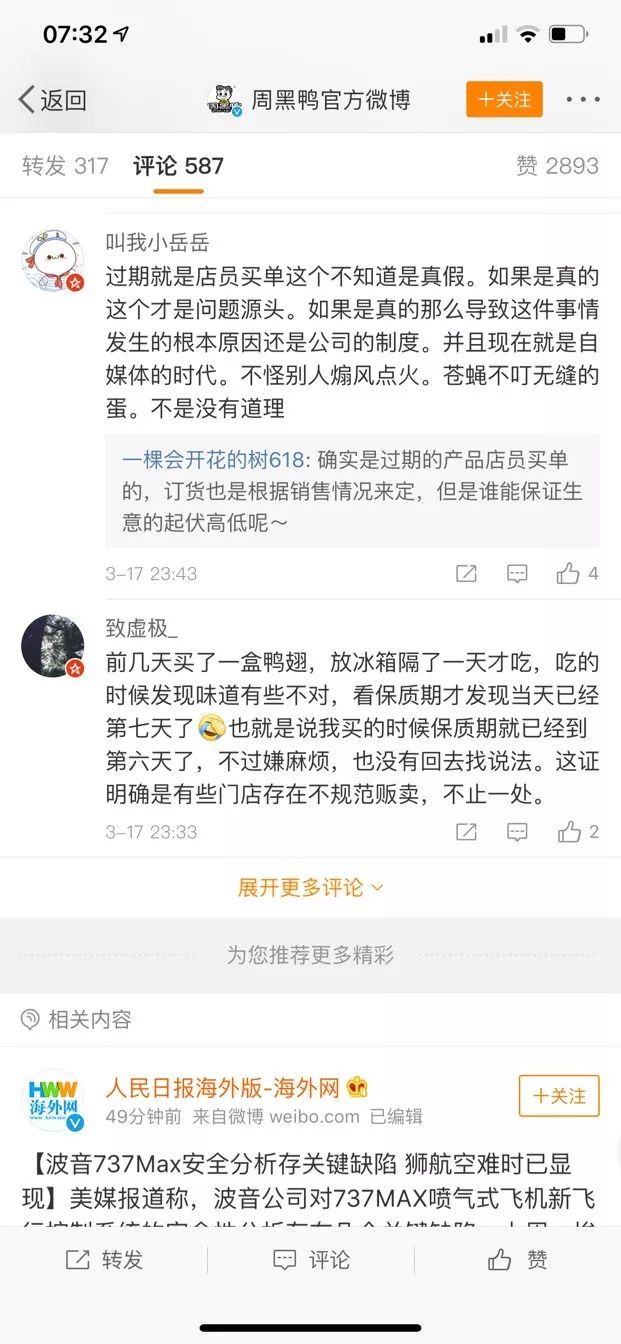Tap 评论 in the bottom bar

point(311,1260)
